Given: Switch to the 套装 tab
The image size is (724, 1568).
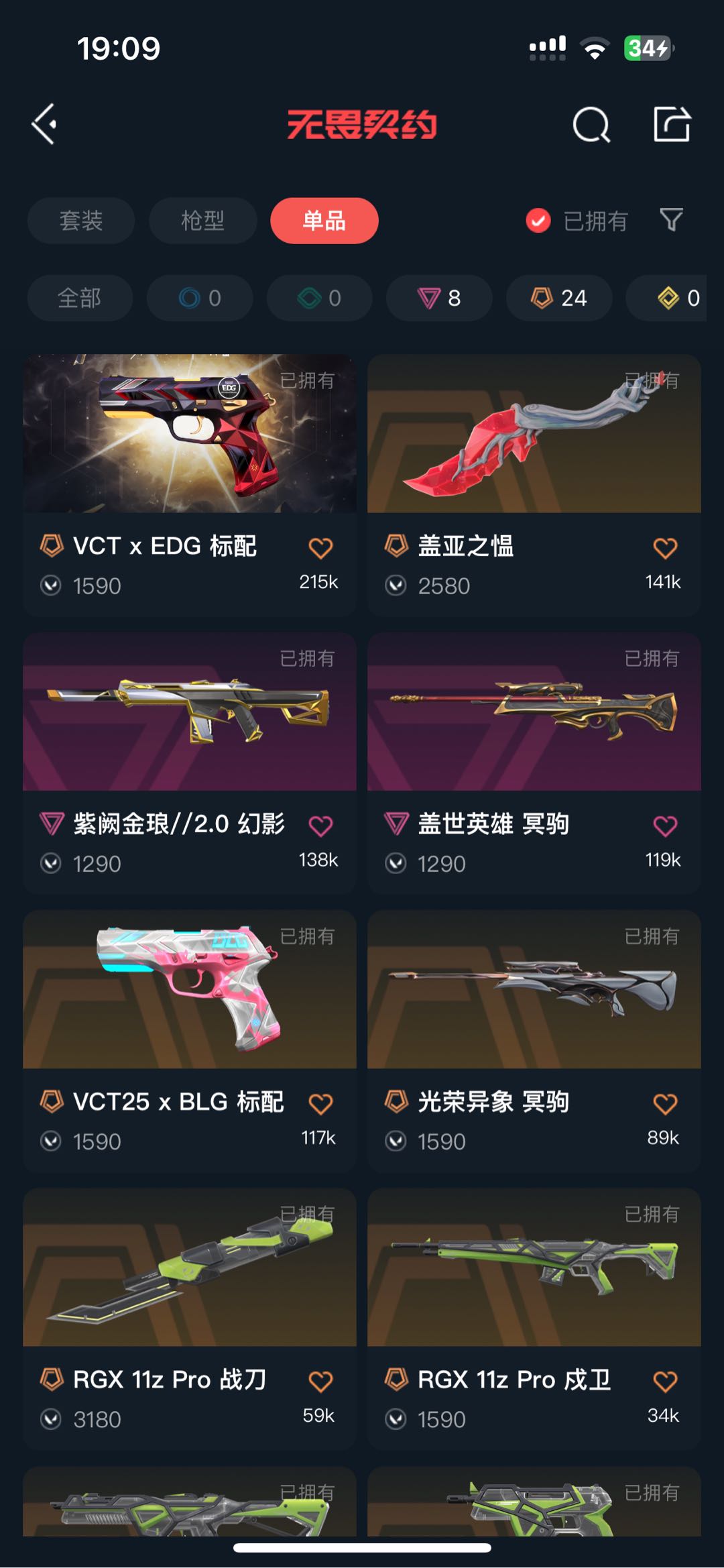Looking at the screenshot, I should tap(81, 221).
